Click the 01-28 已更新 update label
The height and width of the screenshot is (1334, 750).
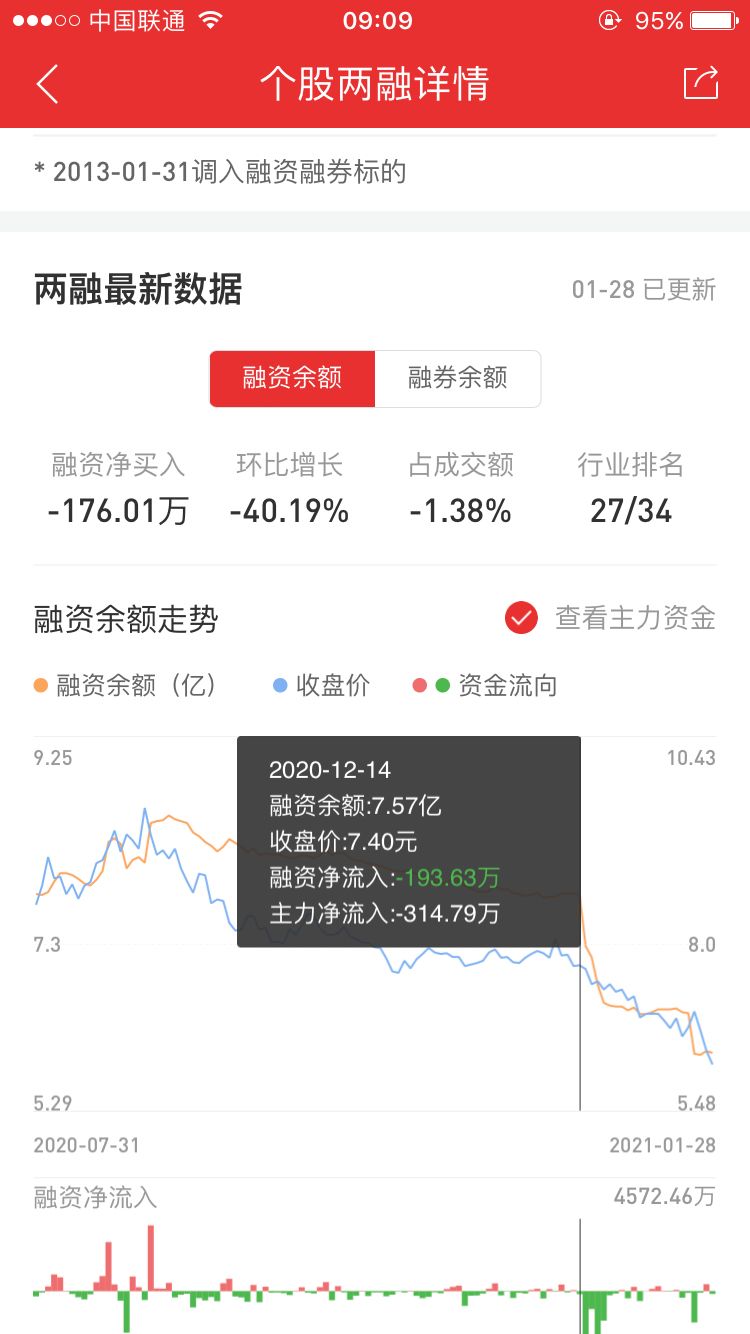645,290
